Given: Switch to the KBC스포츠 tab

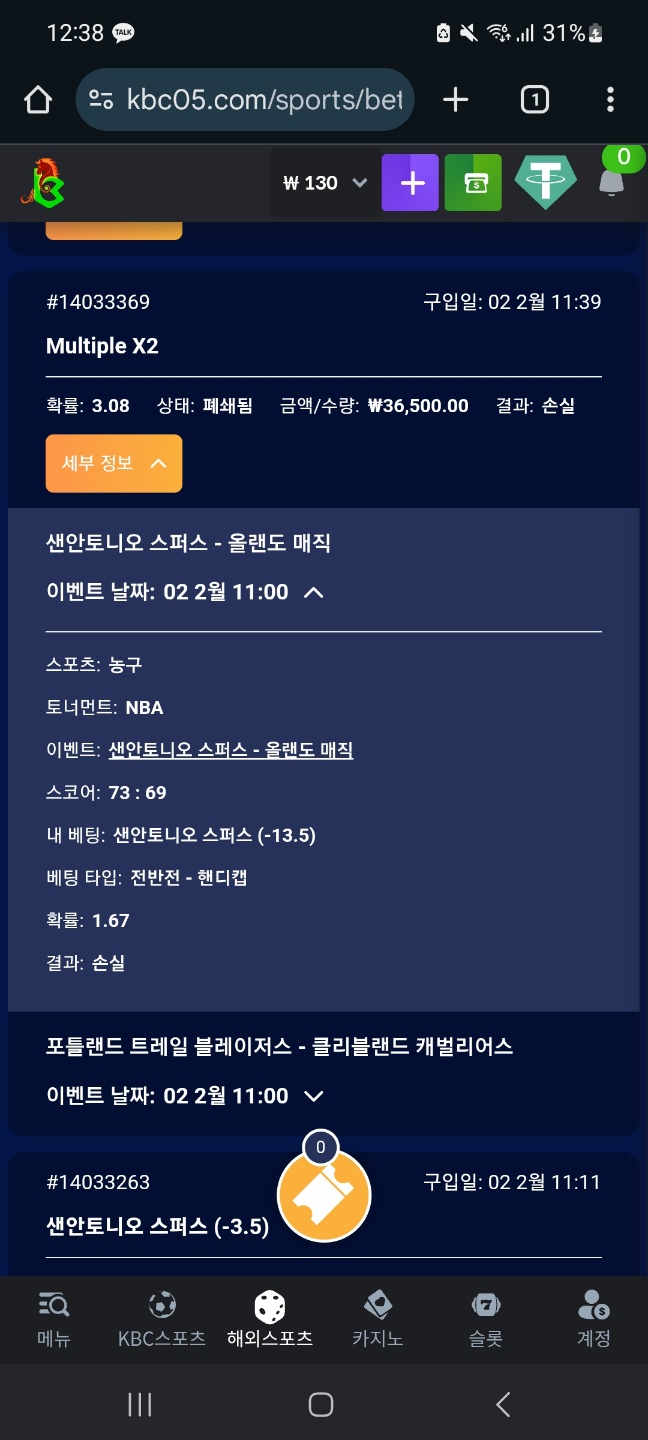Looking at the screenshot, I should tap(162, 1318).
